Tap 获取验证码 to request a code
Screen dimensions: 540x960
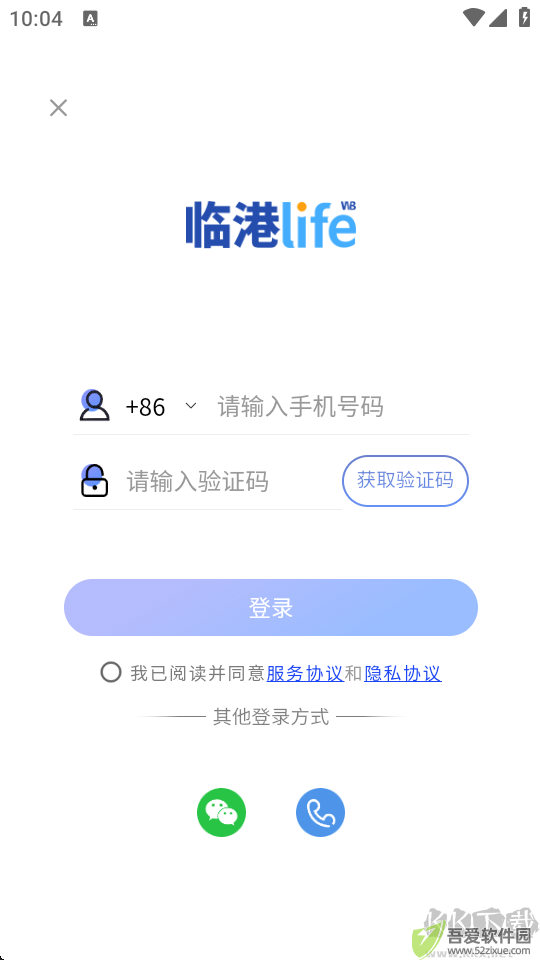point(405,481)
